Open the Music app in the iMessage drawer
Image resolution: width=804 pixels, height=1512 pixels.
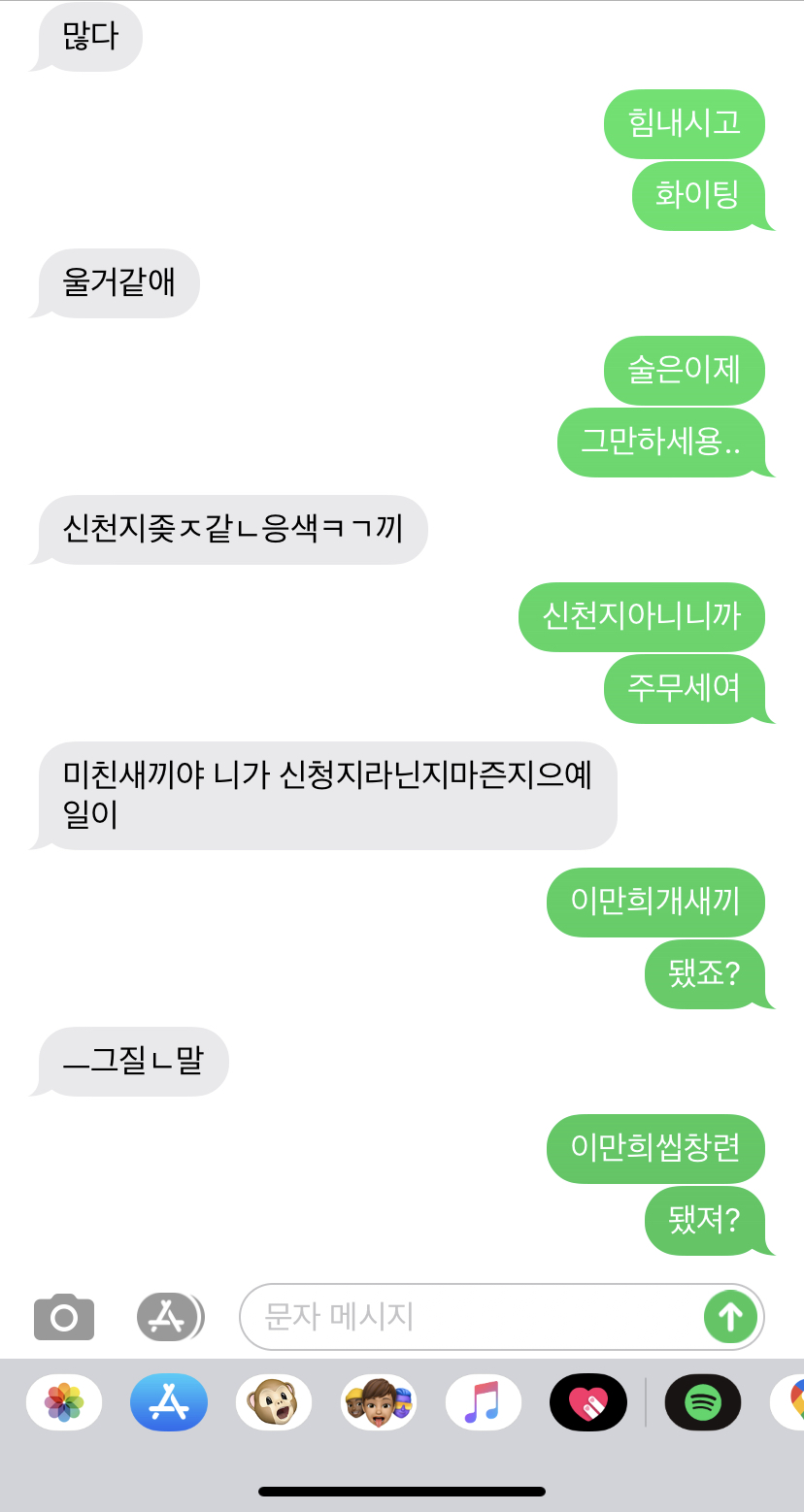(484, 1402)
